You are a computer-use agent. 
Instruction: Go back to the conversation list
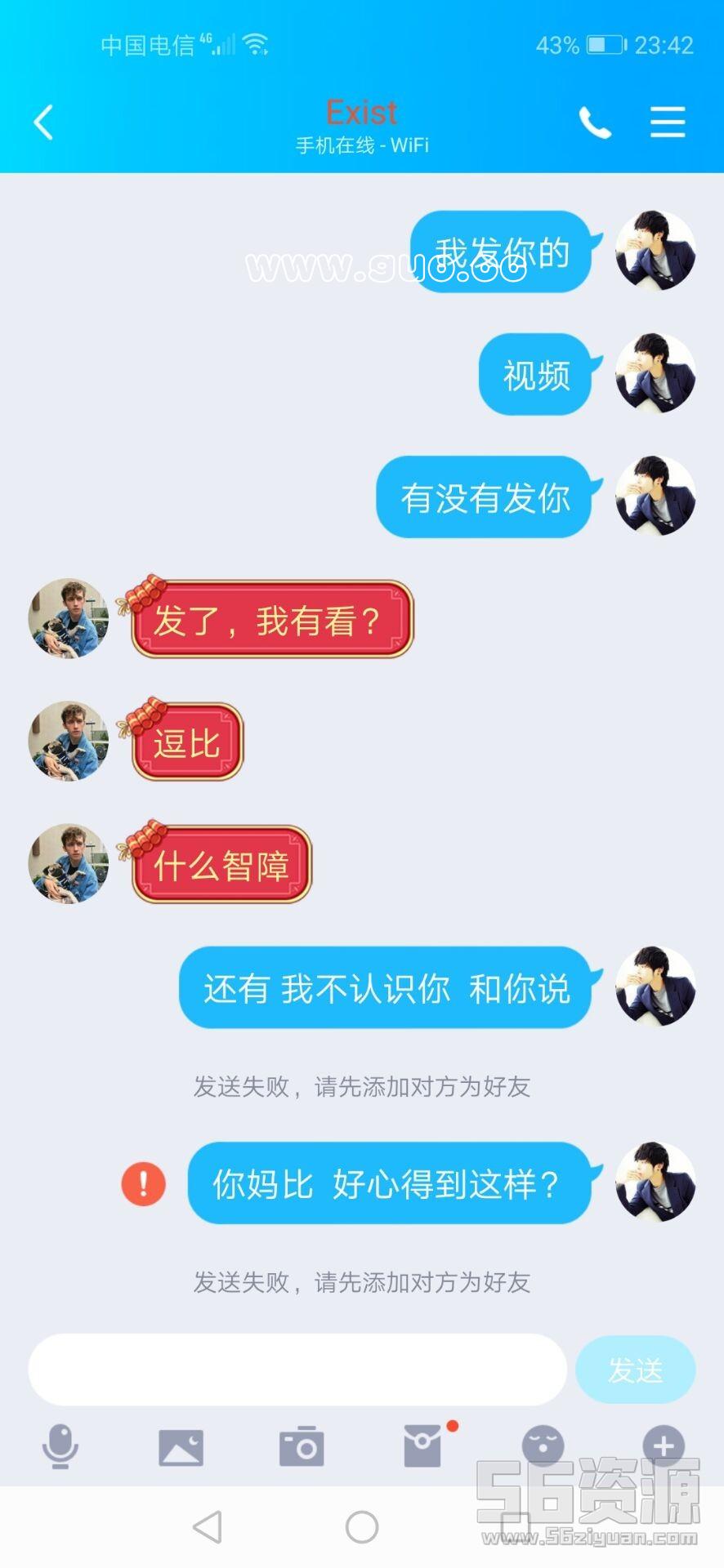point(44,122)
